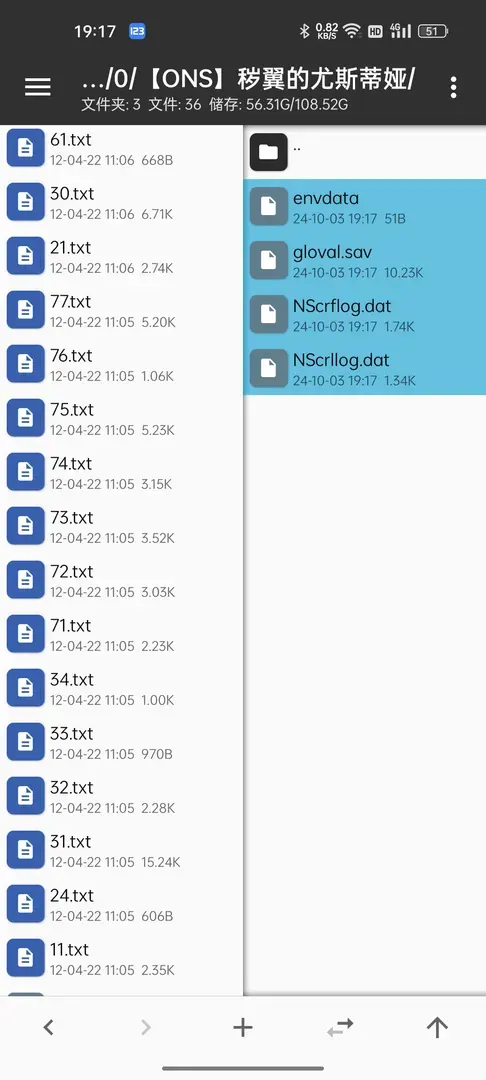Viewport: 486px width, 1080px height.
Task: Open the three-dot overflow menu
Action: click(453, 87)
